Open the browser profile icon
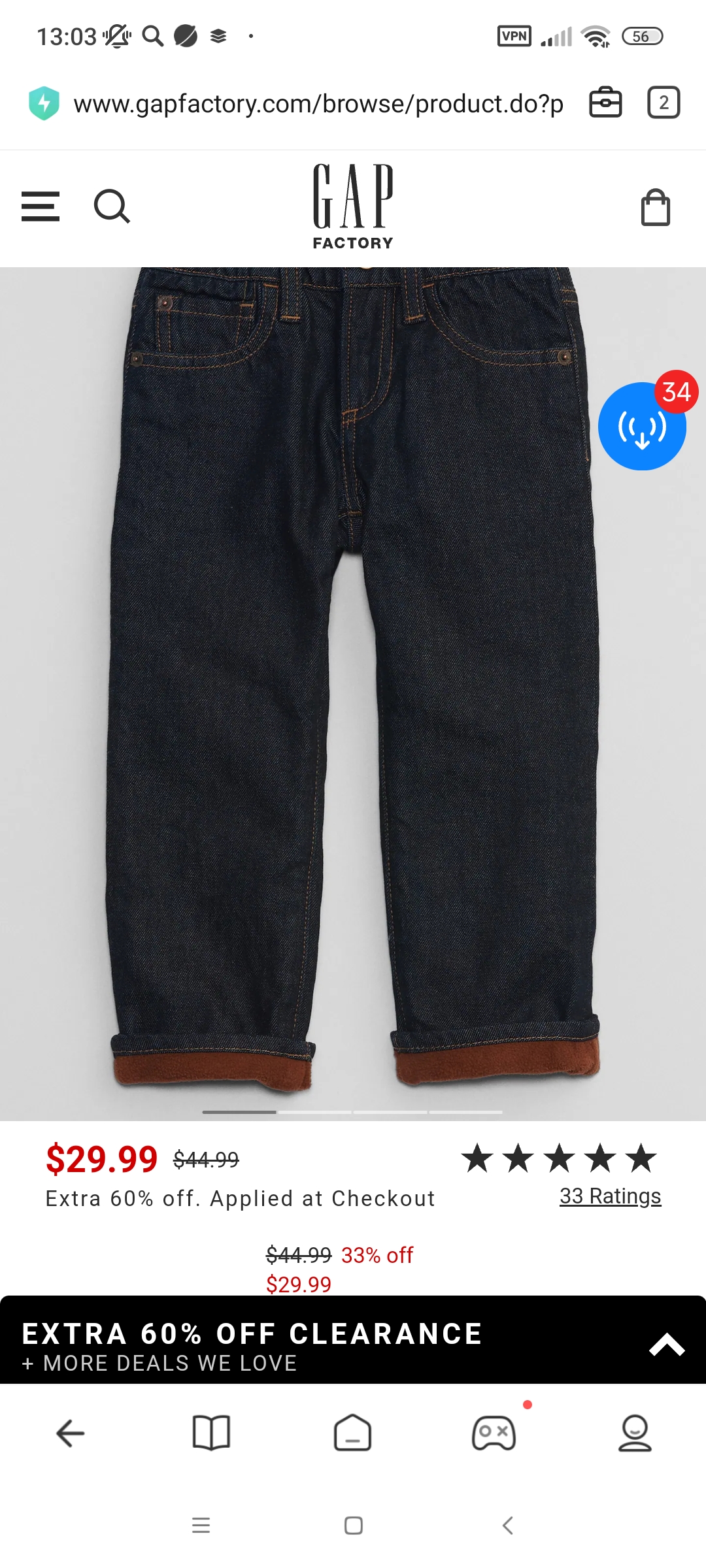Screen dimensions: 706x1568 (x=635, y=1433)
